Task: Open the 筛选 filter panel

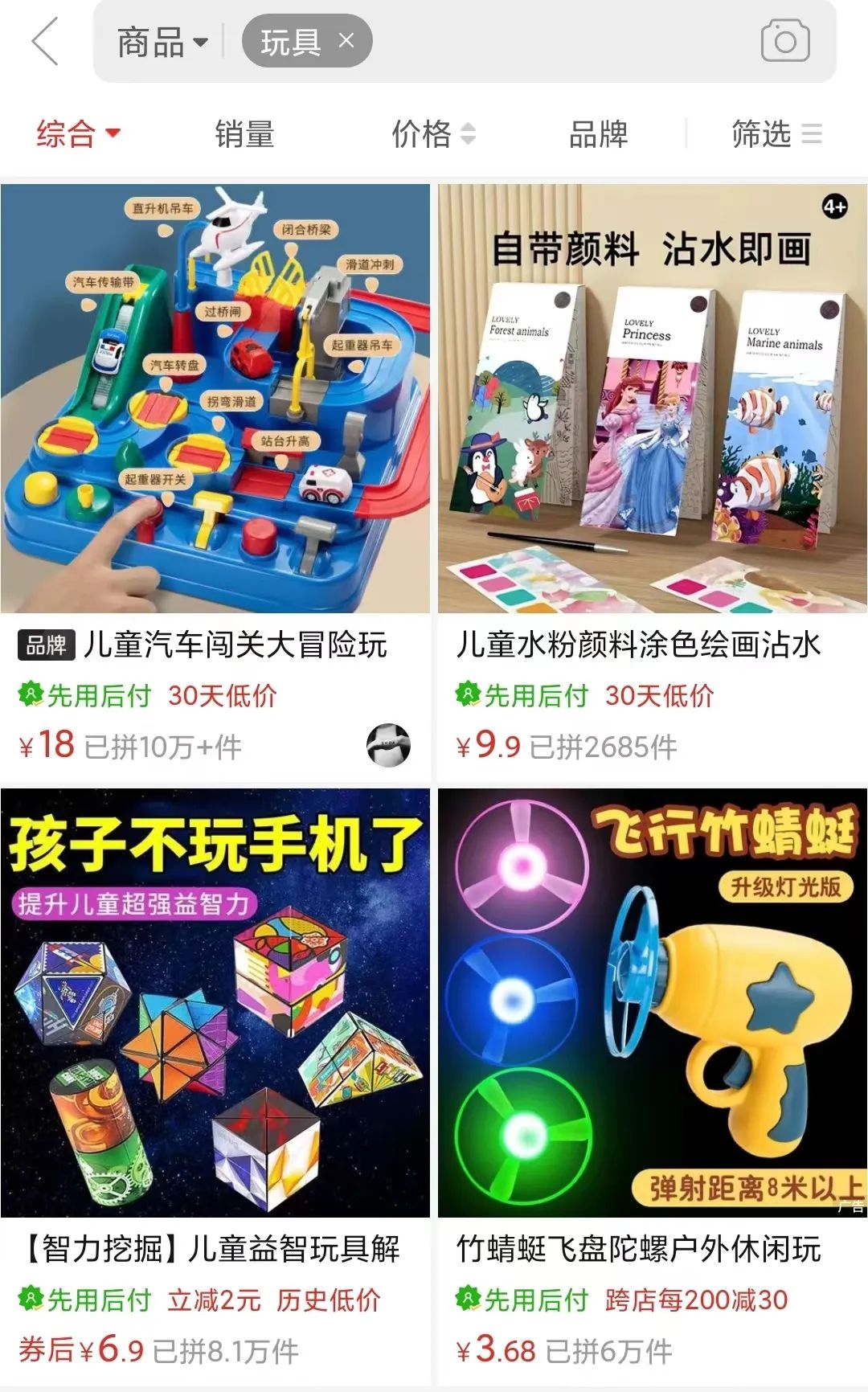Action: coord(776,133)
